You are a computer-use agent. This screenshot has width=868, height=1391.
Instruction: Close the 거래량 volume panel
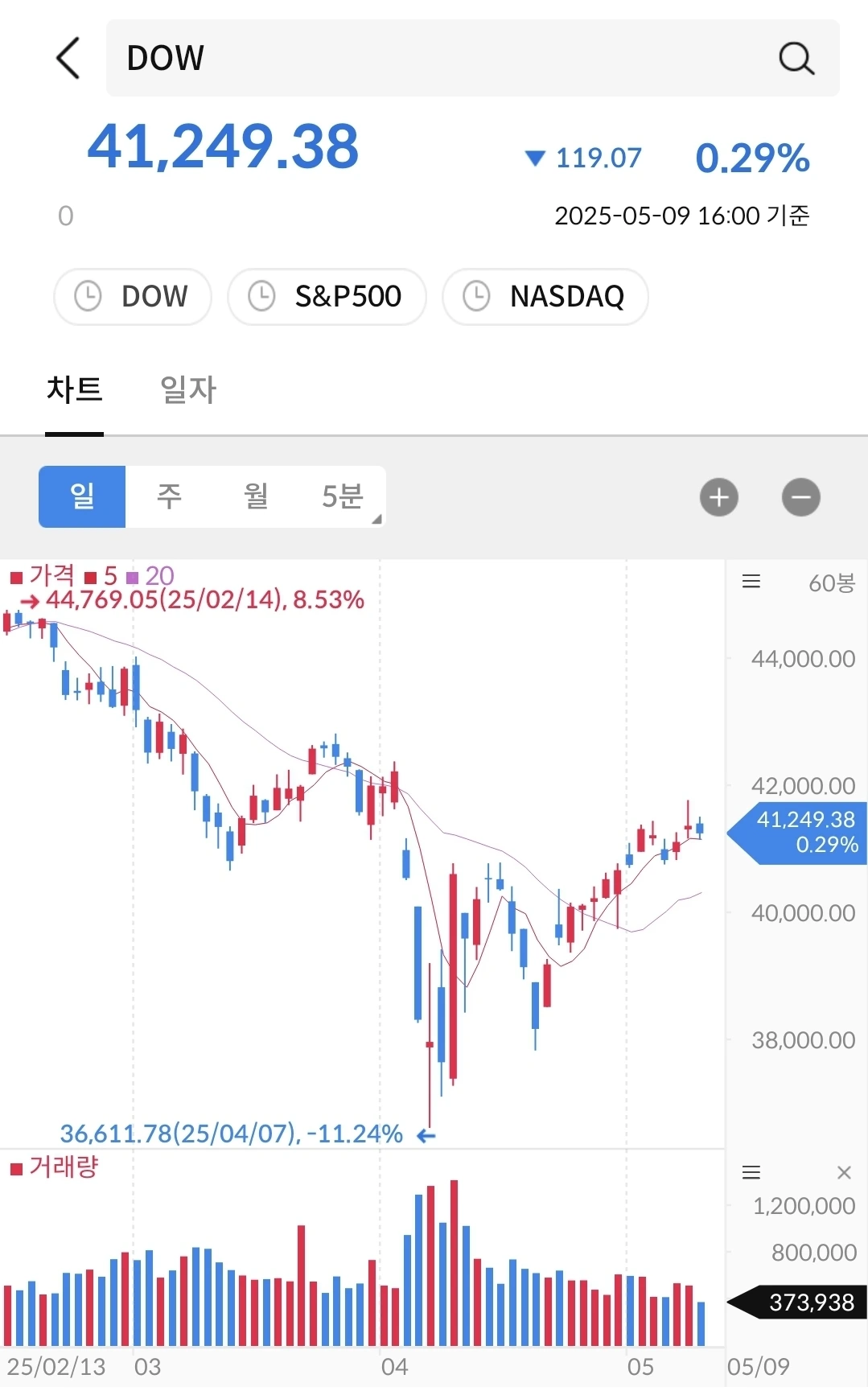point(844,1172)
